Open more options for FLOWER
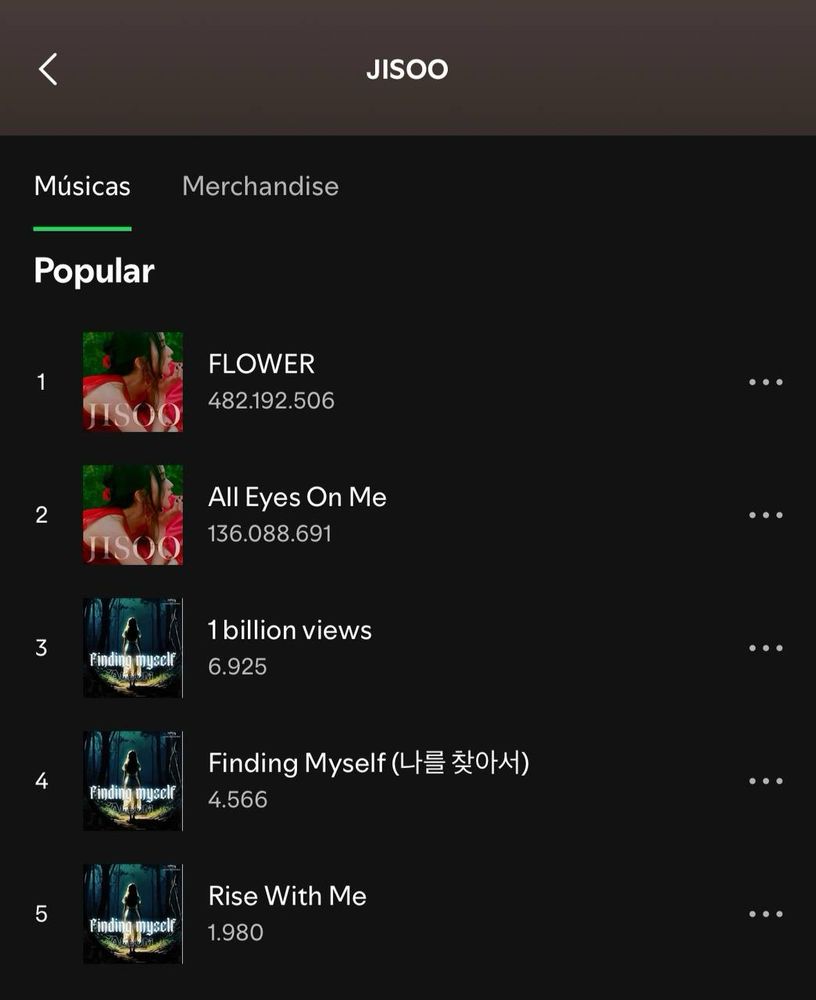The height and width of the screenshot is (1000, 816). pyautogui.click(x=765, y=382)
